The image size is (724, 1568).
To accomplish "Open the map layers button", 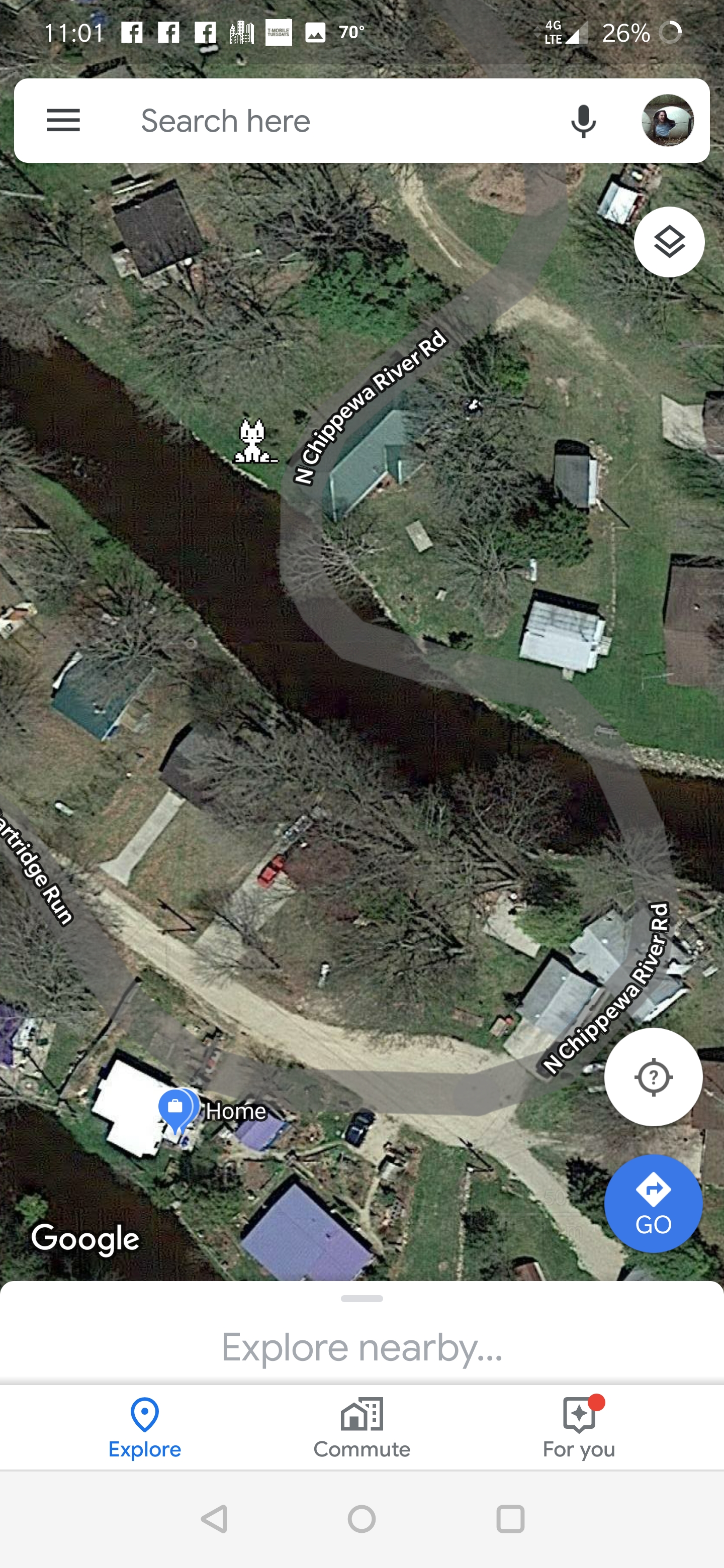I will click(x=669, y=242).
